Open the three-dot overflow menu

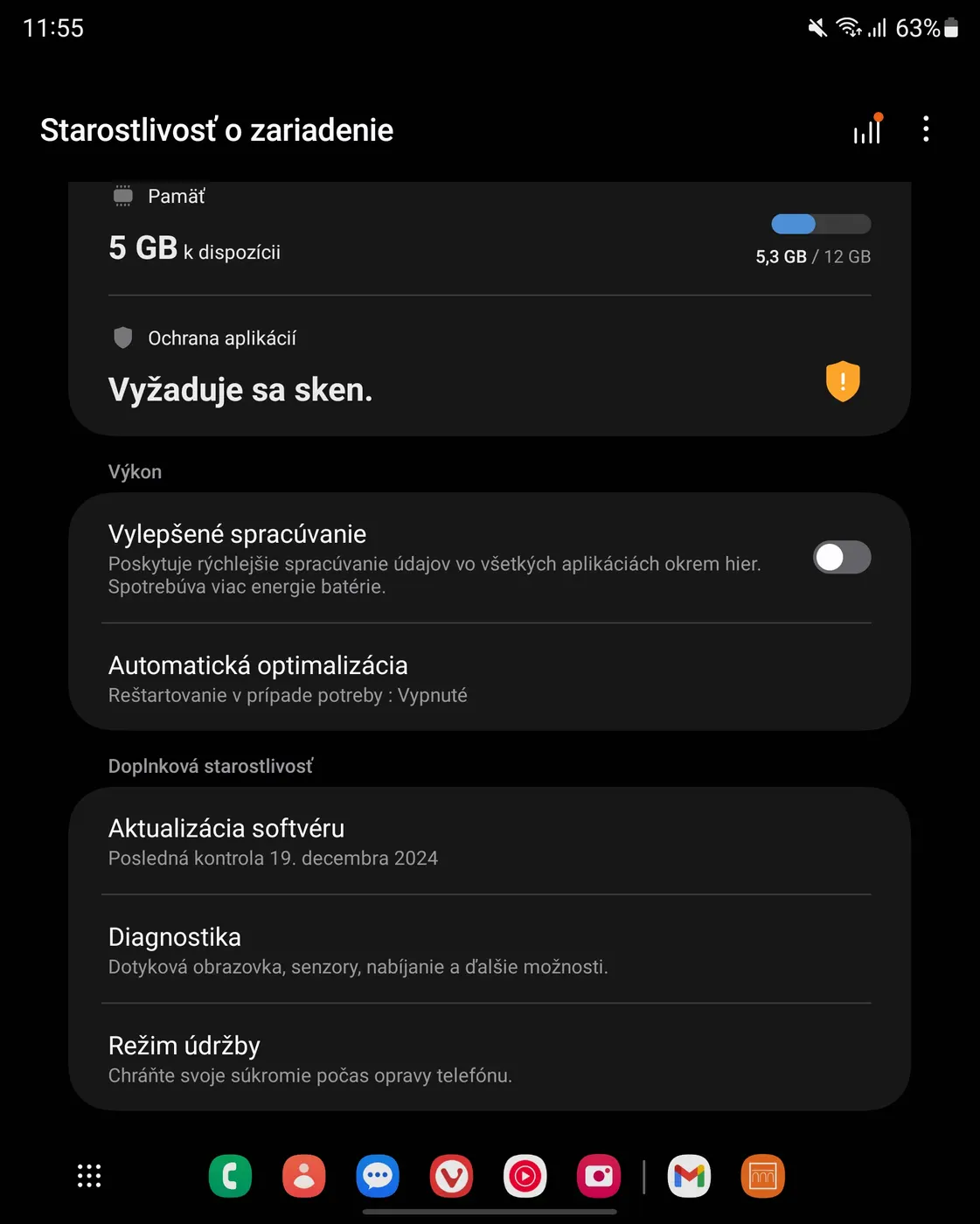click(926, 129)
